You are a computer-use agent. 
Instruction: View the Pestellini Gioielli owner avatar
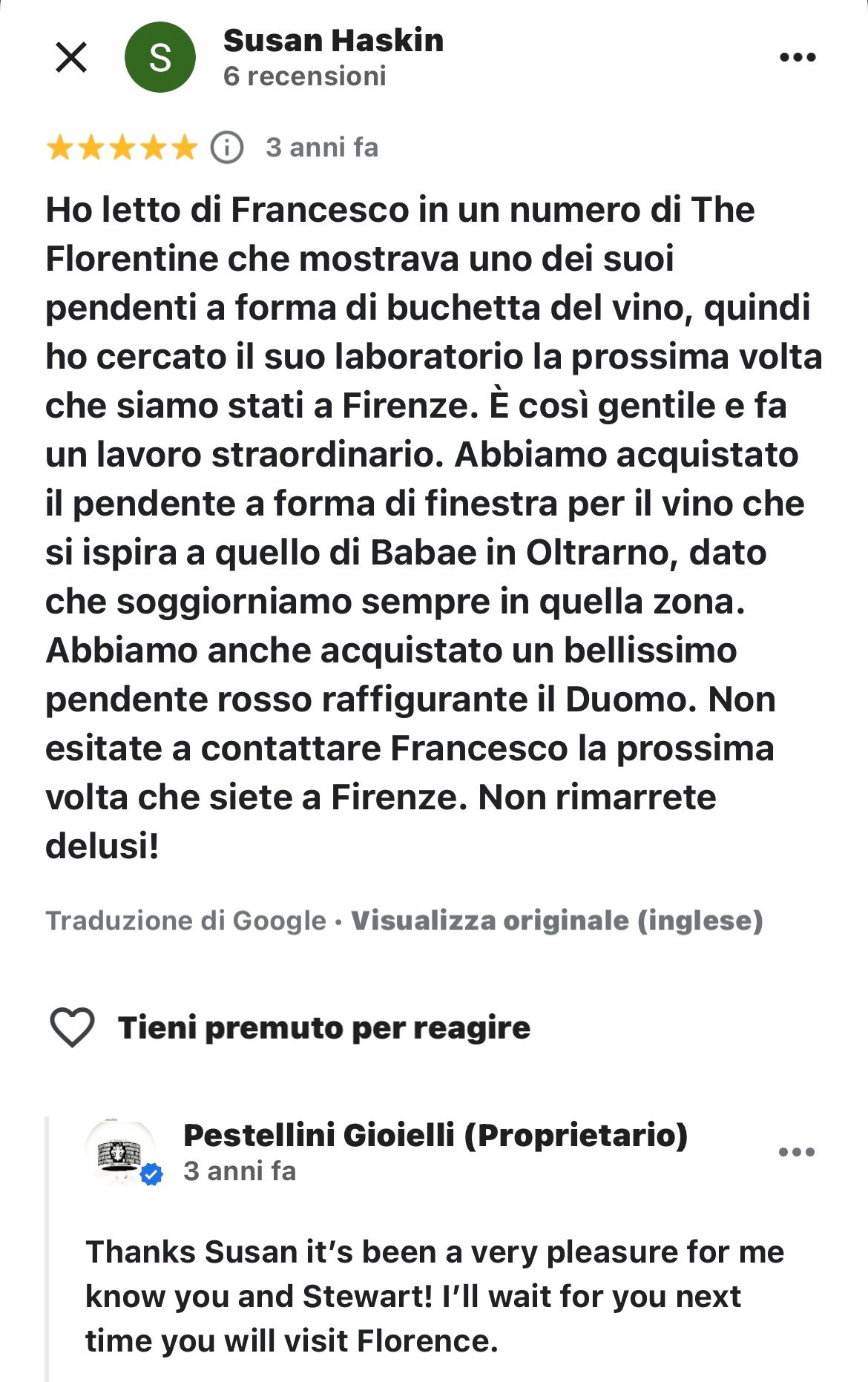point(121,1152)
